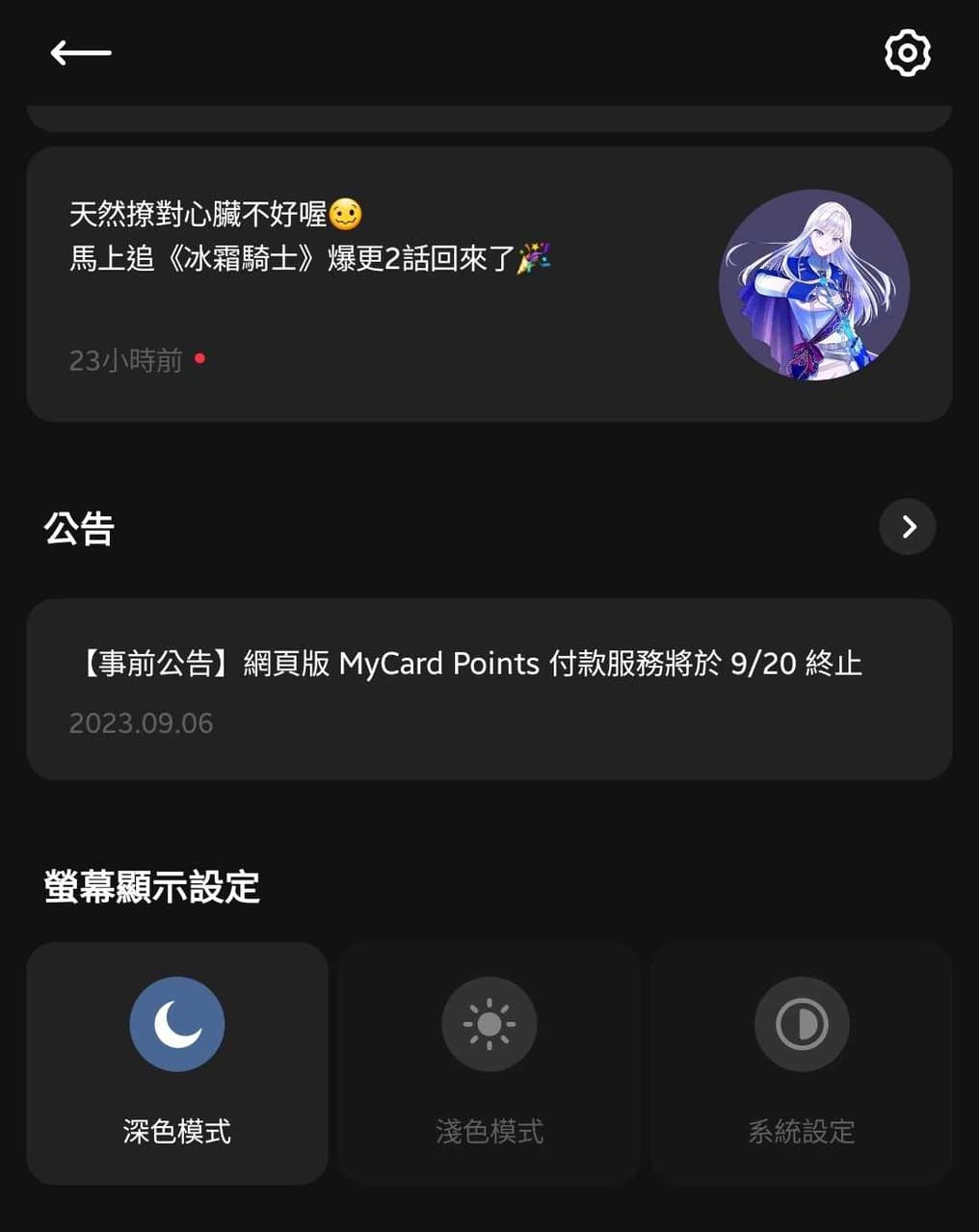
Task: Tap the system setting contrast icon
Action: point(801,1023)
